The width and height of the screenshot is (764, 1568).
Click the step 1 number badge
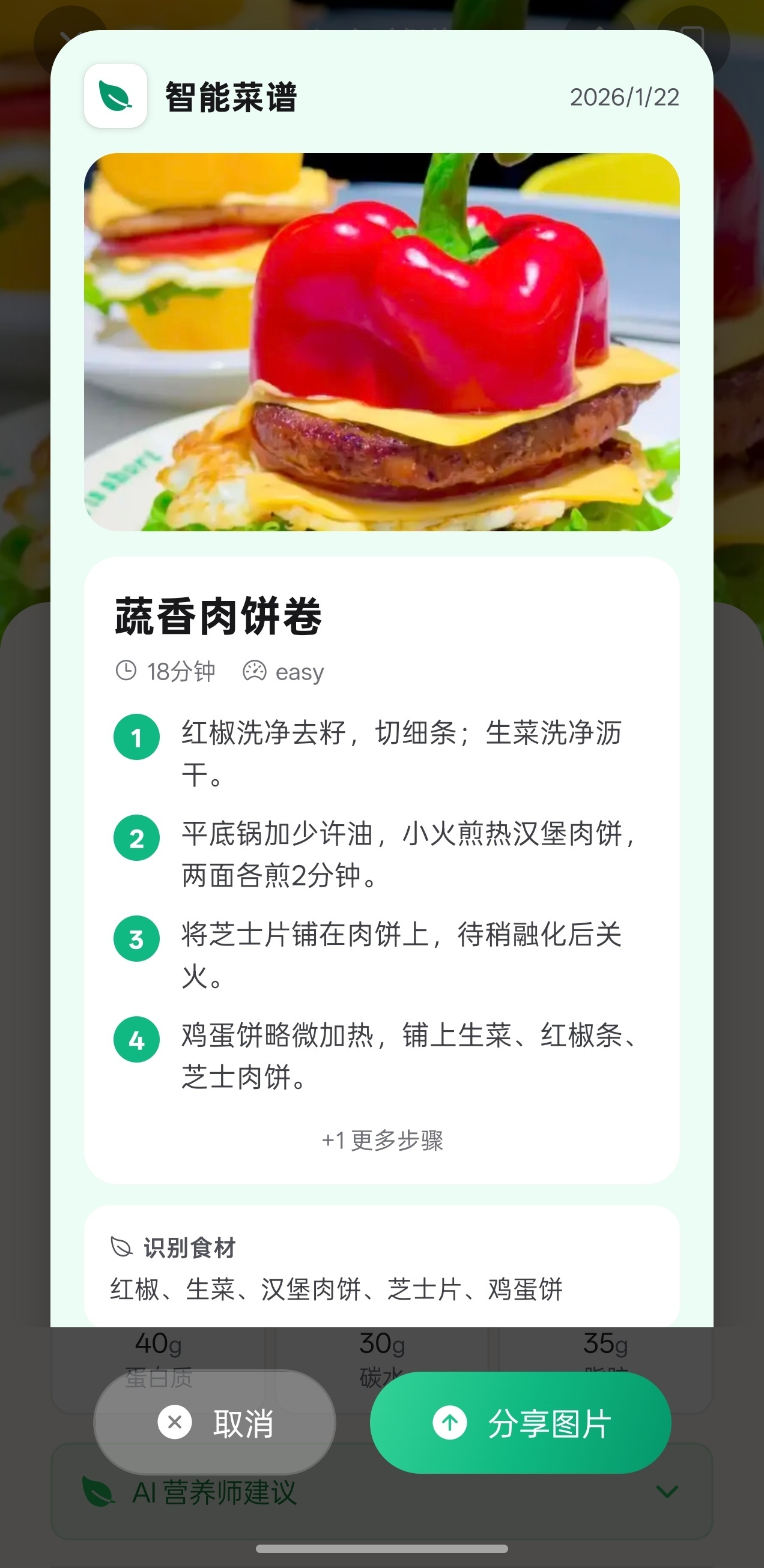136,737
